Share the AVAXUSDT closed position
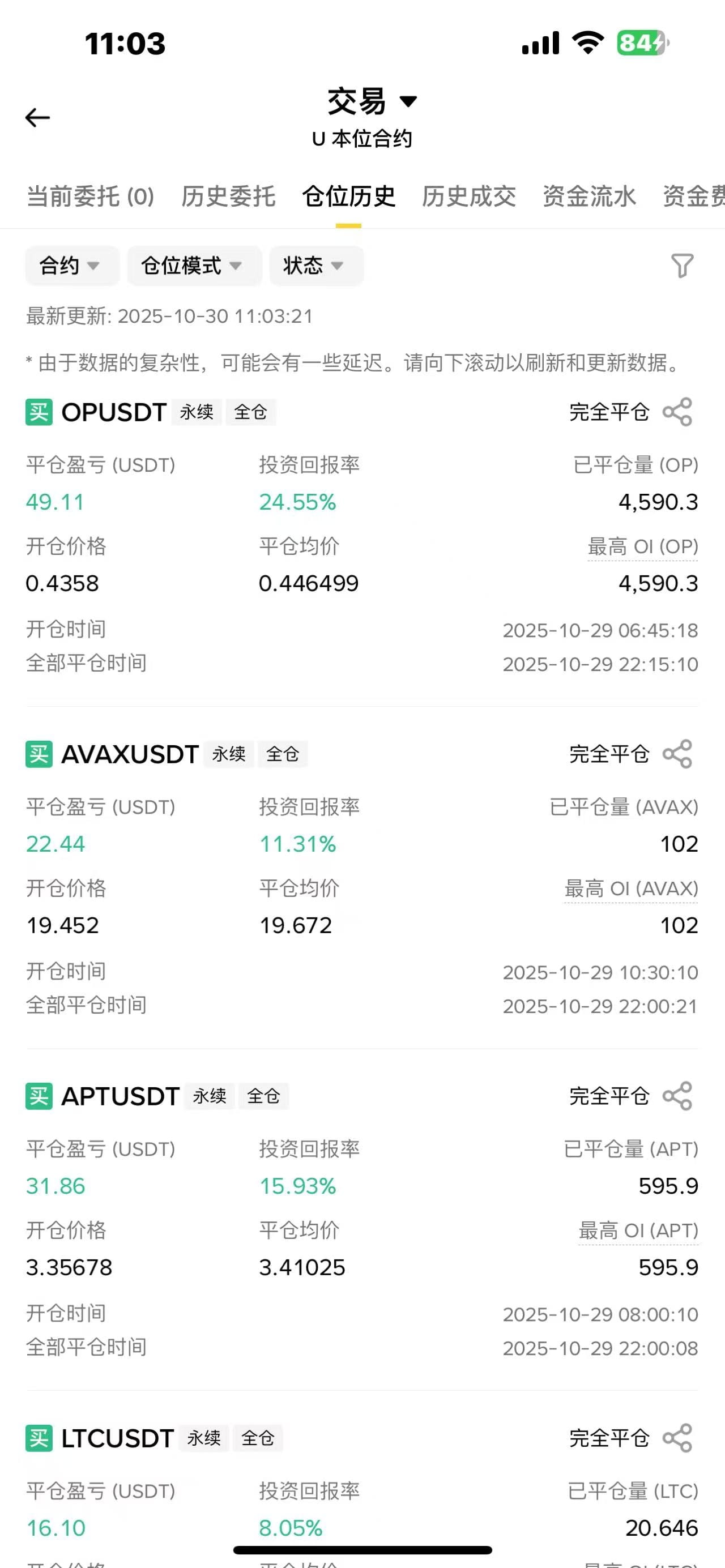Image resolution: width=725 pixels, height=1568 pixels. point(677,754)
